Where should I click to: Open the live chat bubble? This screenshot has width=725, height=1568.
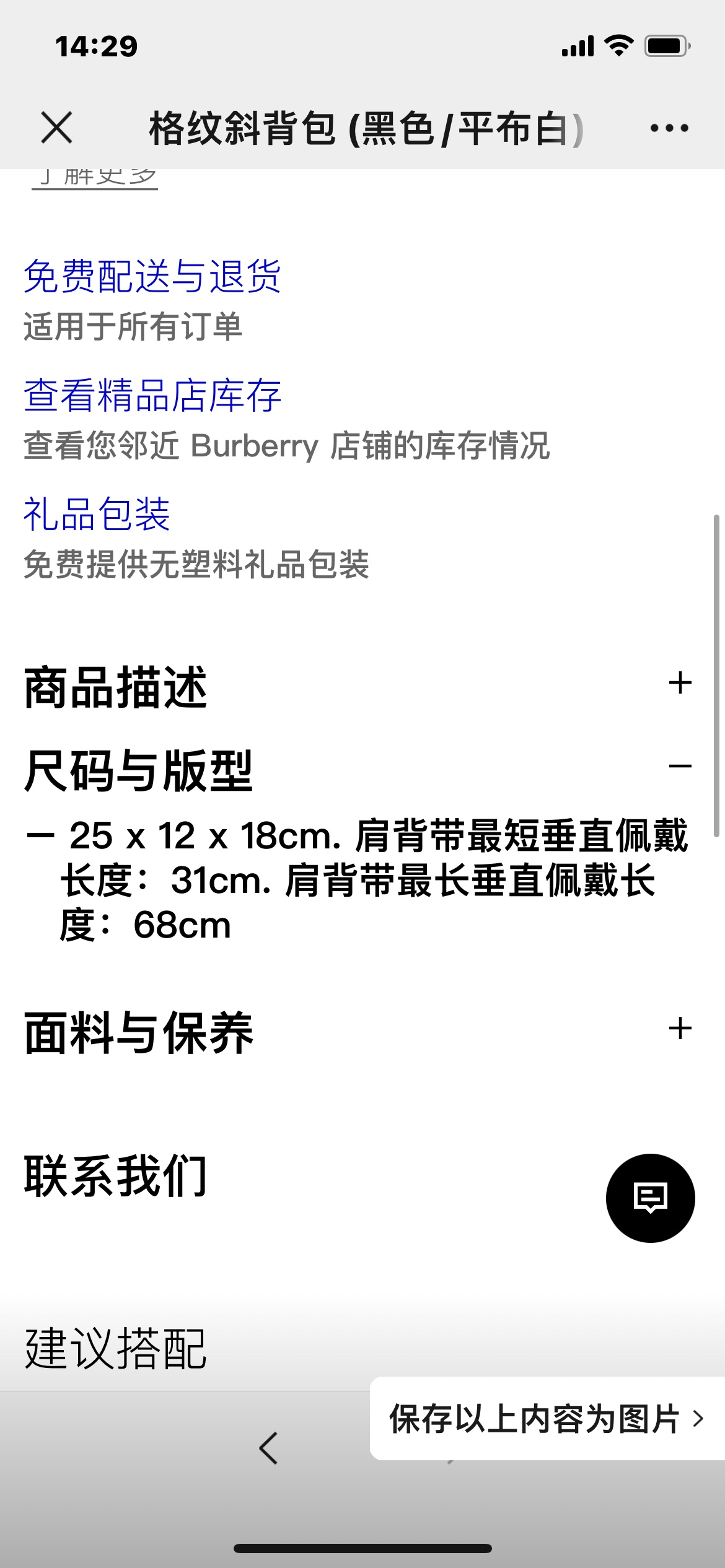pyautogui.click(x=650, y=1198)
